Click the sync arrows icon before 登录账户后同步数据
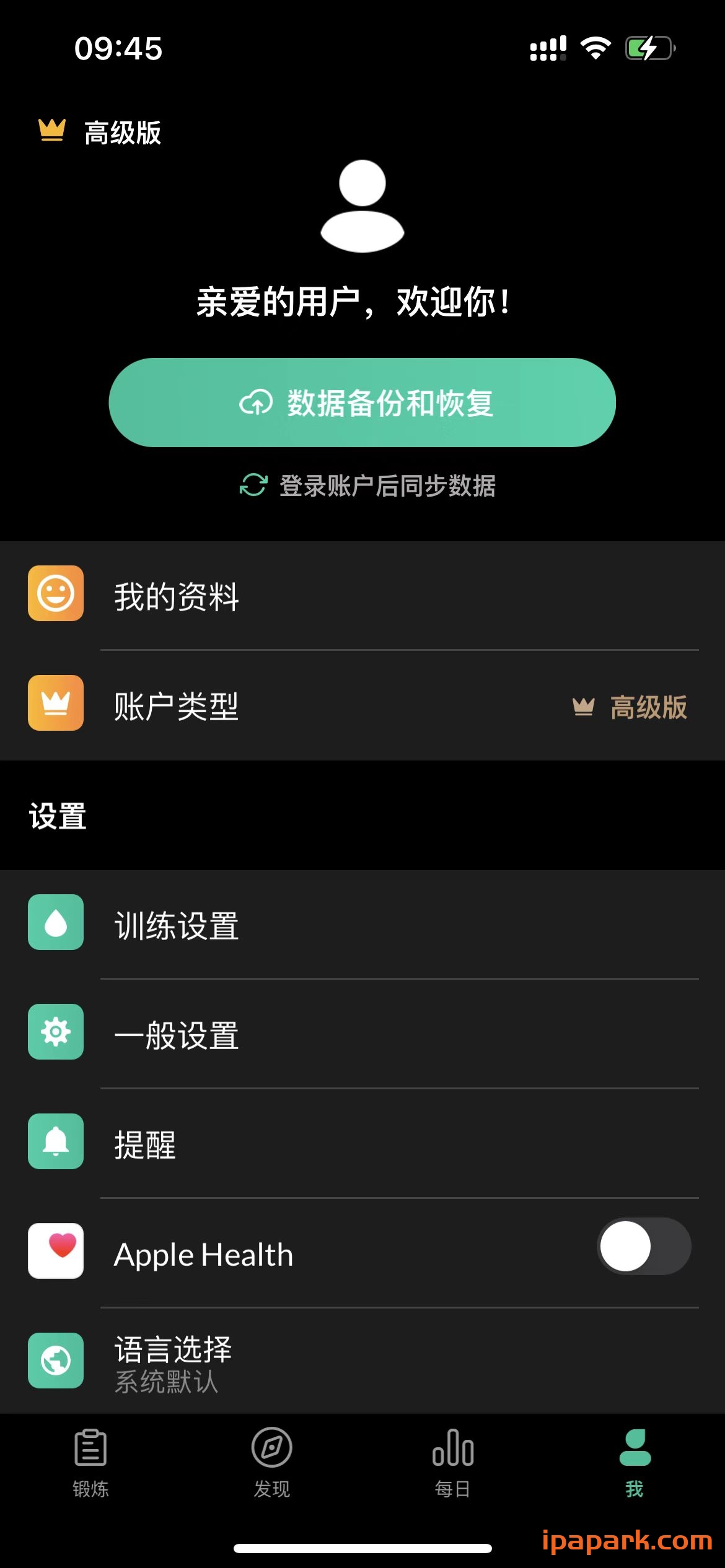The width and height of the screenshot is (725, 1568). (253, 487)
